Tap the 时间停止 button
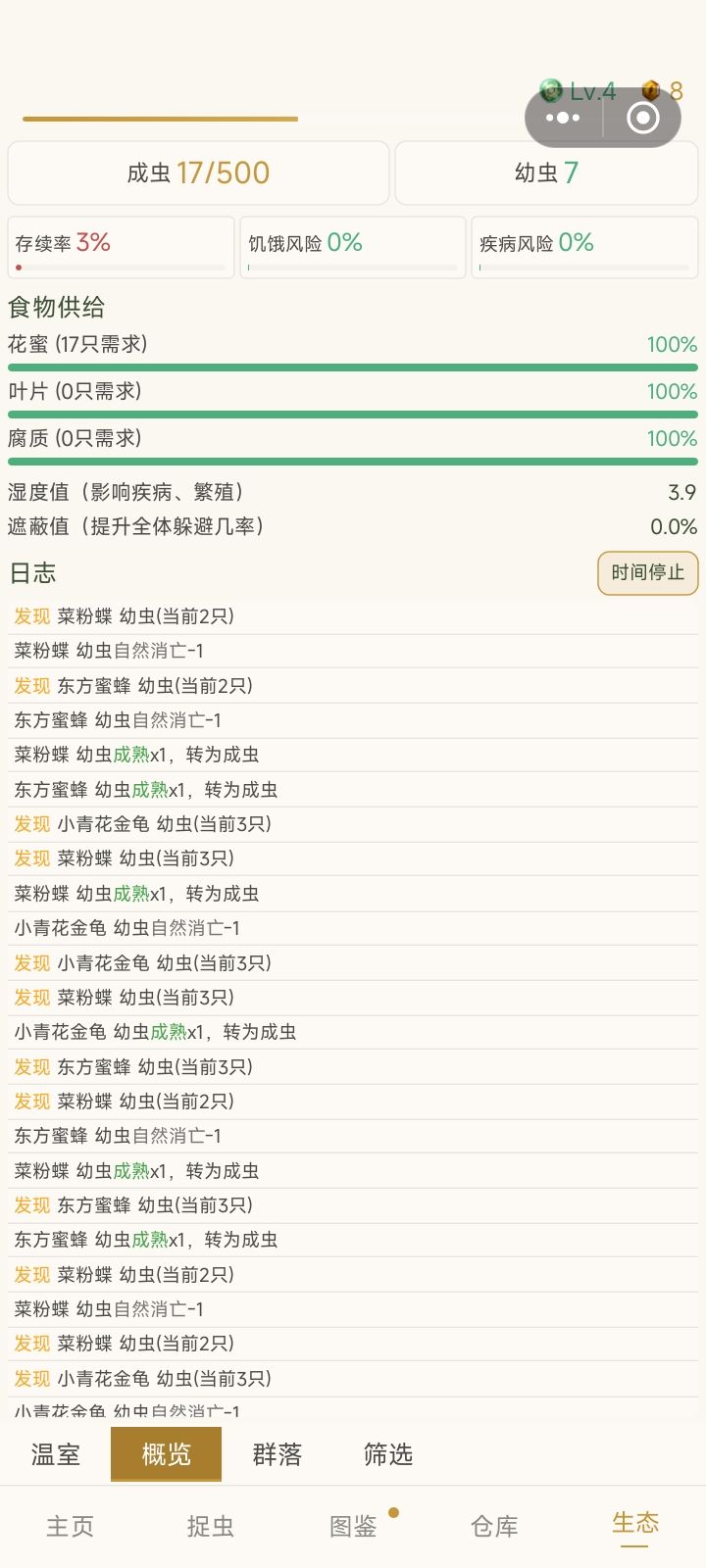The height and width of the screenshot is (1568, 706). [x=648, y=572]
